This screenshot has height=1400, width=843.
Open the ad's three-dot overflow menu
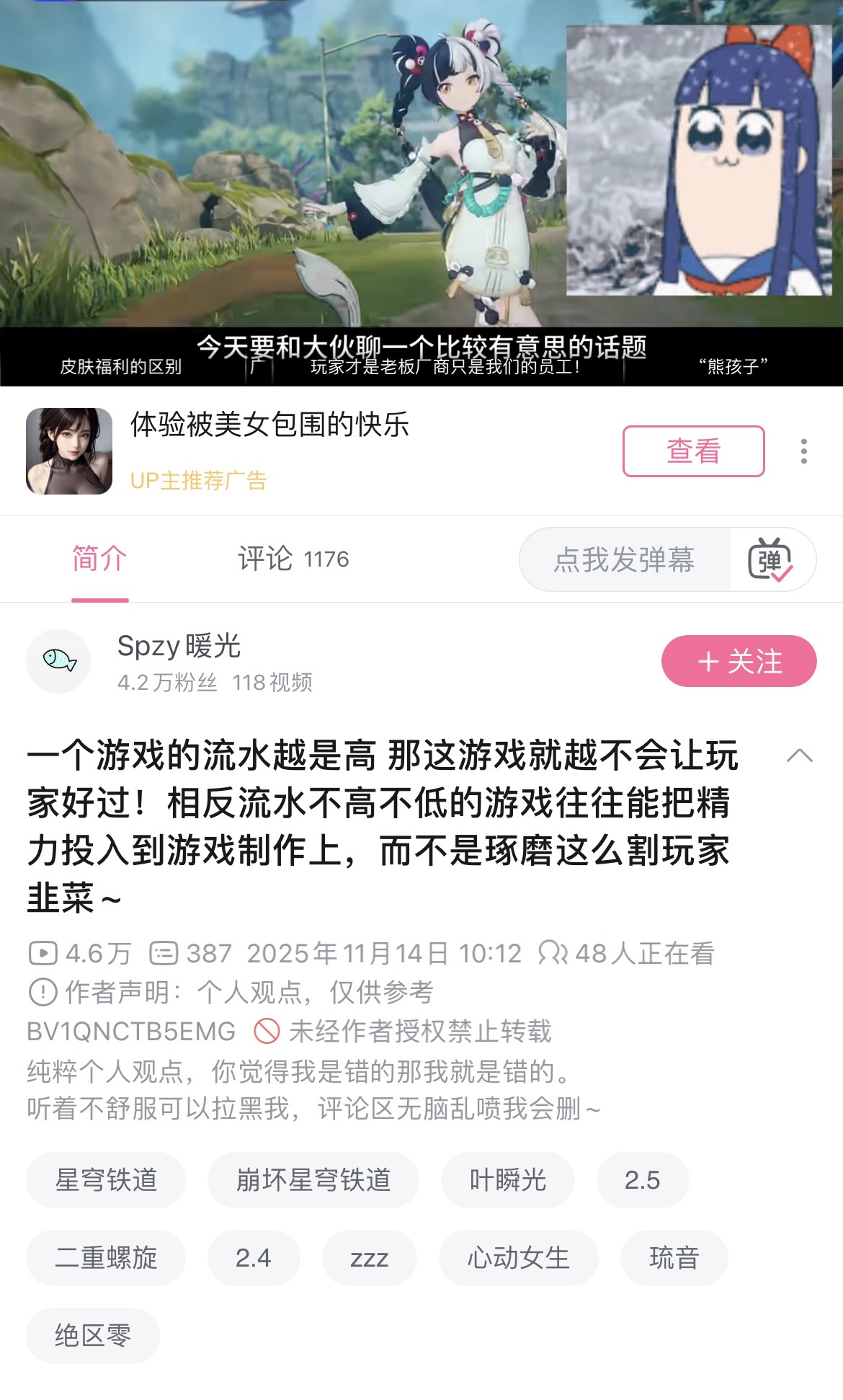pyautogui.click(x=804, y=451)
